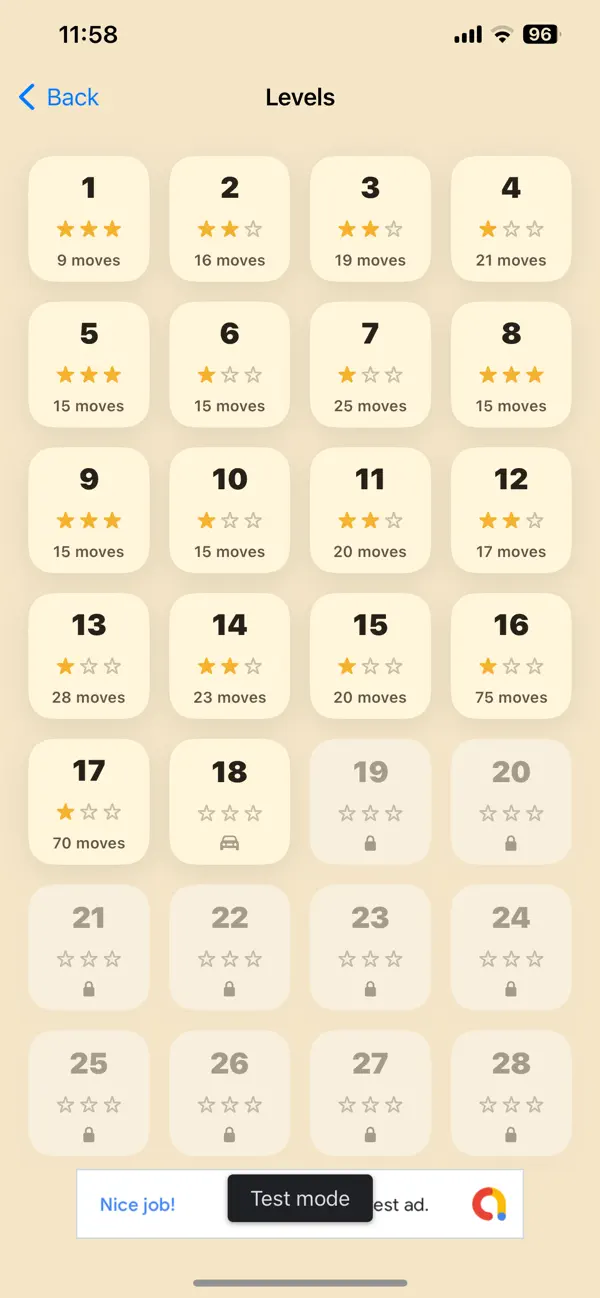Play level 9 again
Screen dimensions: 600x1298
(x=89, y=510)
